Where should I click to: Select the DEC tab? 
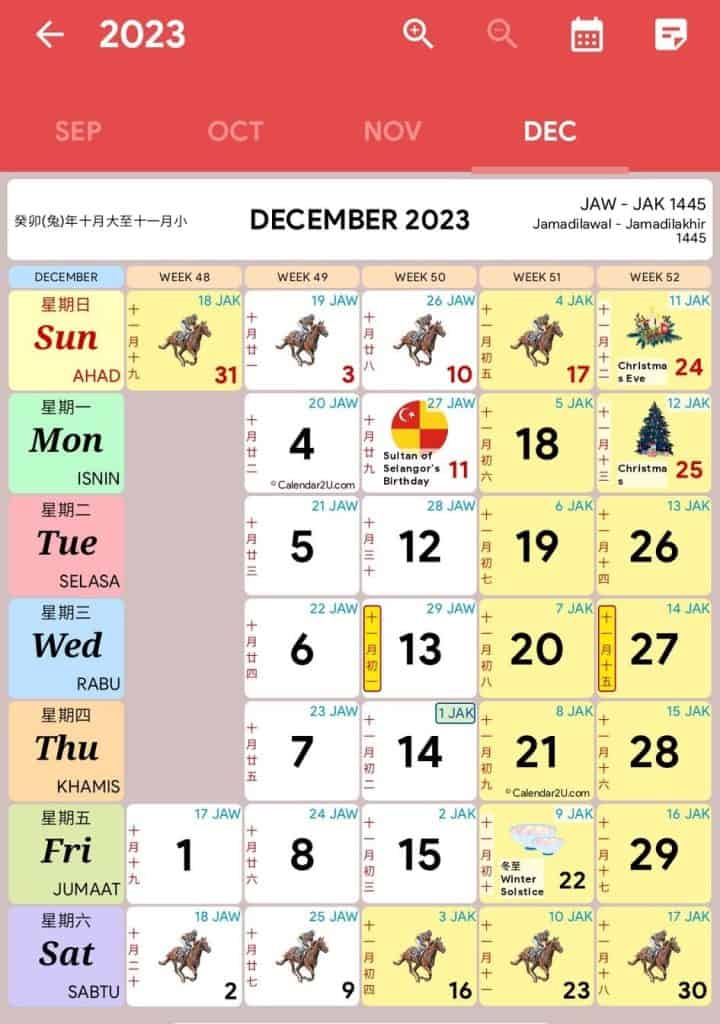(x=549, y=131)
